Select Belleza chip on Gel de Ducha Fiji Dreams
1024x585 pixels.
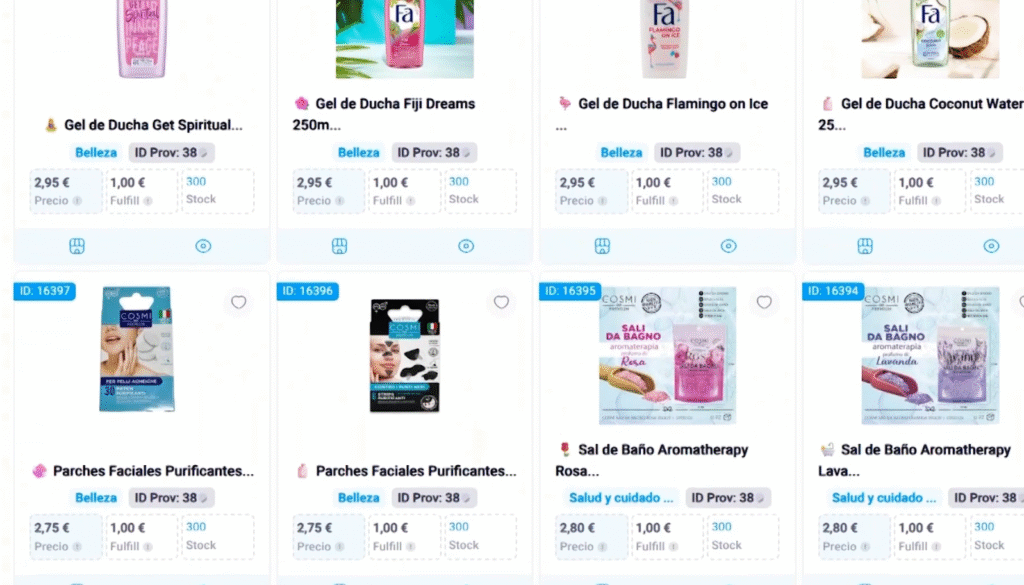point(358,153)
